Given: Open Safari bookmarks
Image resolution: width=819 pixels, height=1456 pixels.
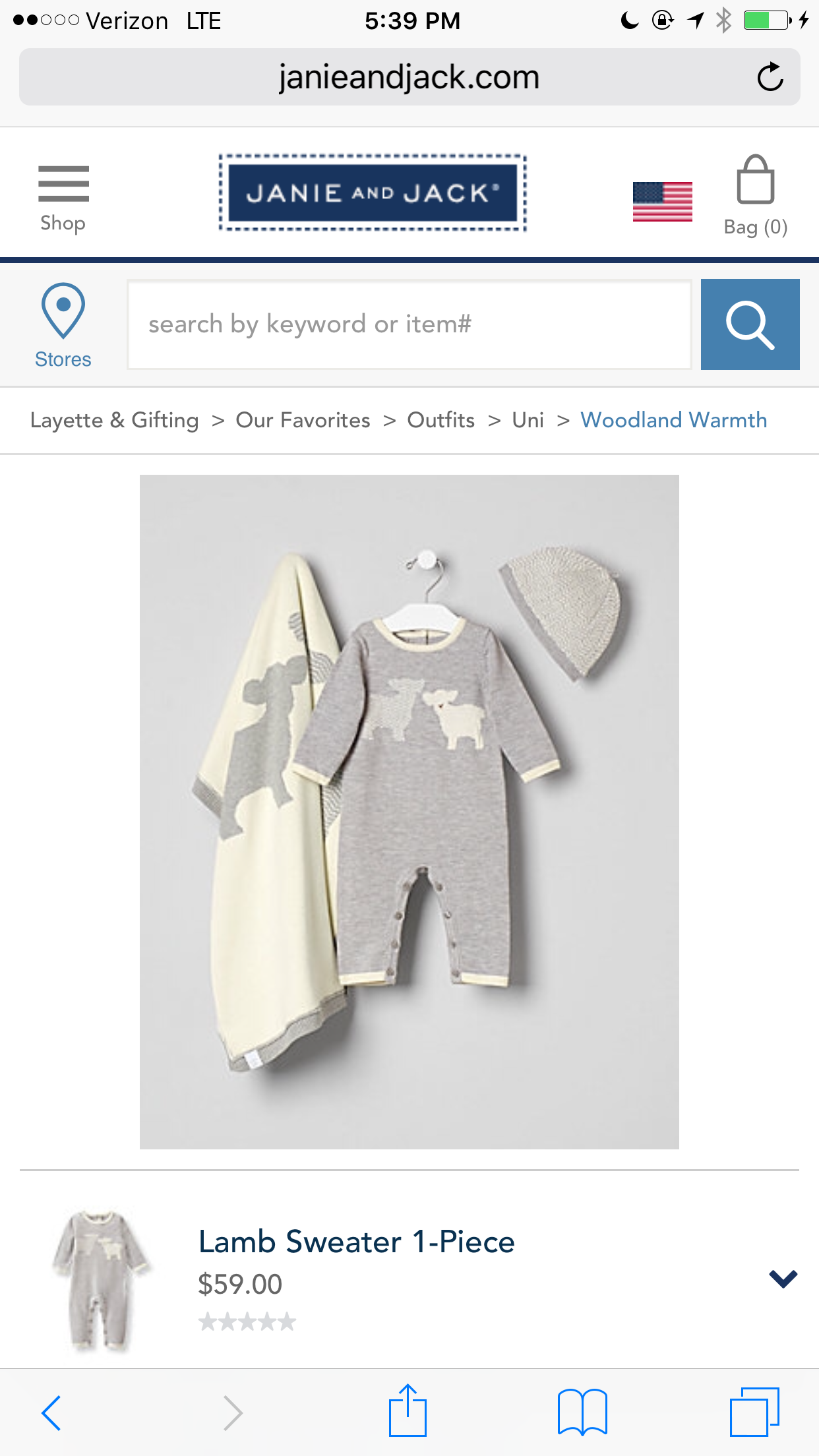Looking at the screenshot, I should click(x=582, y=1412).
